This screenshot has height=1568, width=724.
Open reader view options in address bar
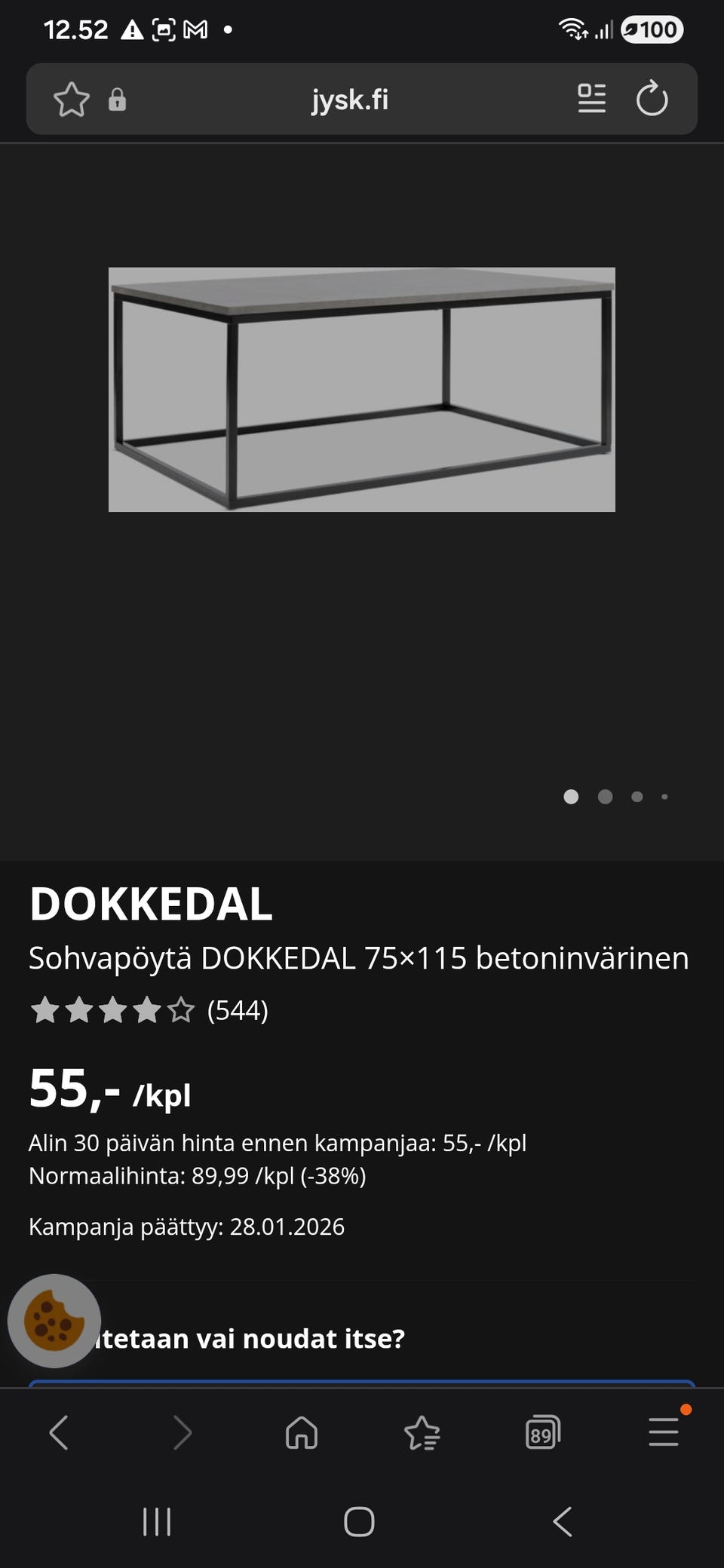pyautogui.click(x=591, y=99)
